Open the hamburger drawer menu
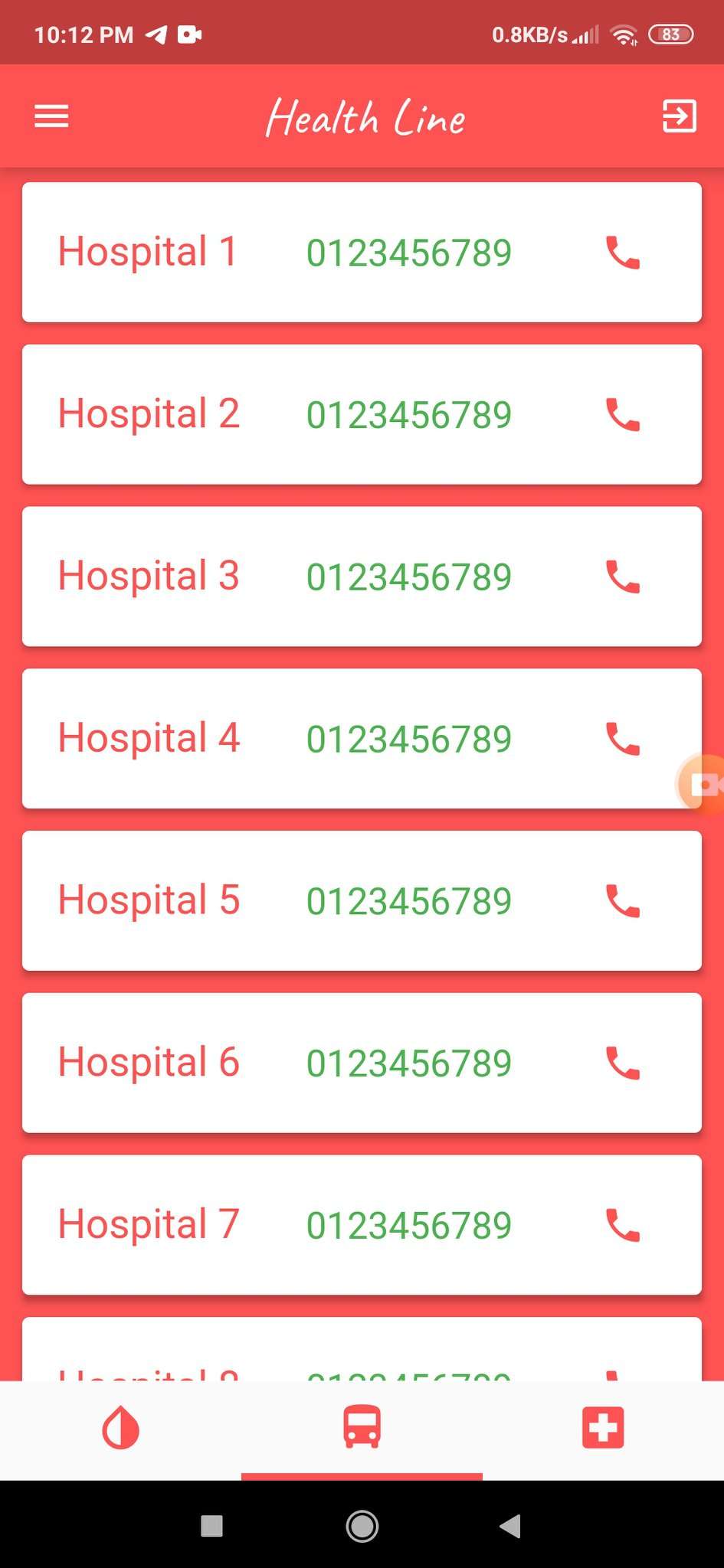The height and width of the screenshot is (1568, 724). click(x=51, y=116)
